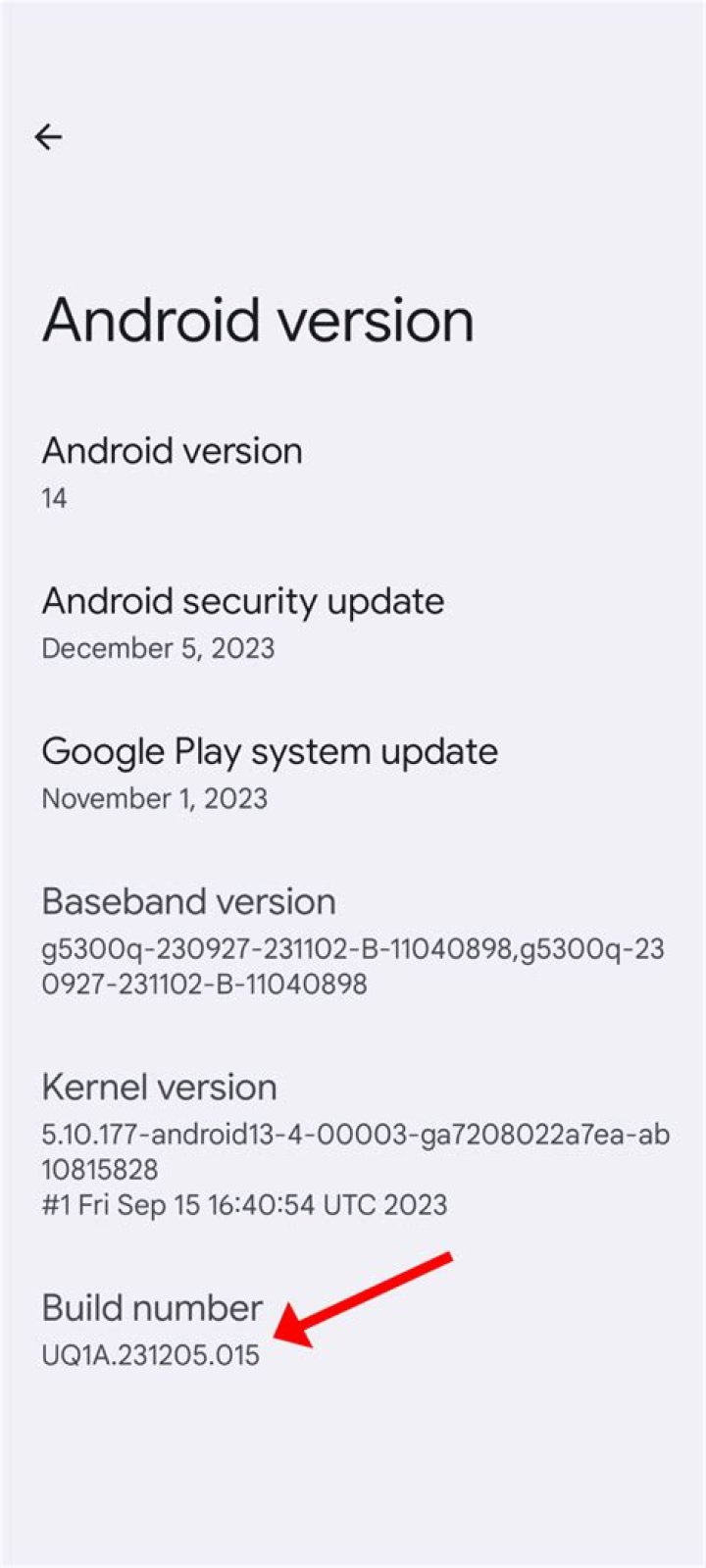Click the Build number label
This screenshot has height=1568, width=706.
click(151, 1307)
